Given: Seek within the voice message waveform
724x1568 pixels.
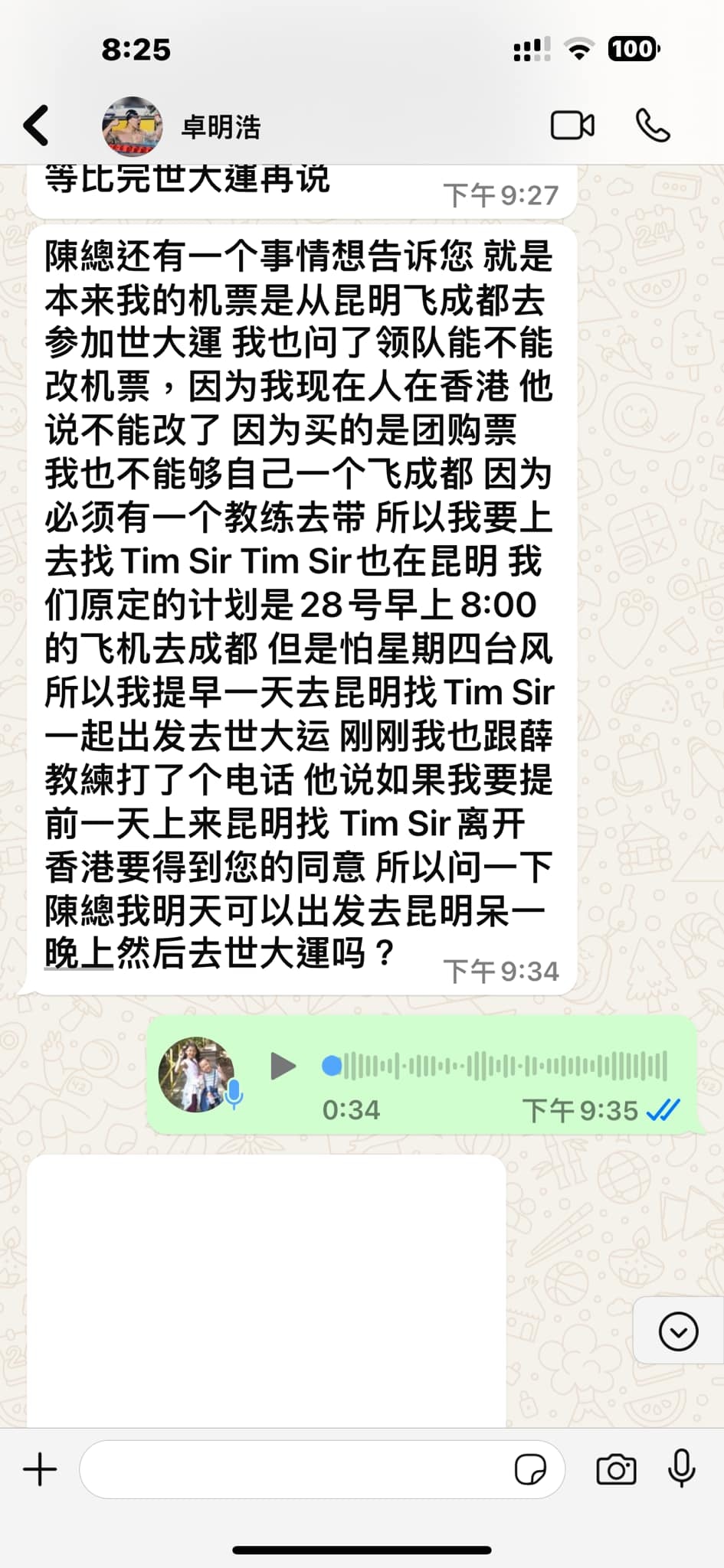Looking at the screenshot, I should pos(498,1066).
